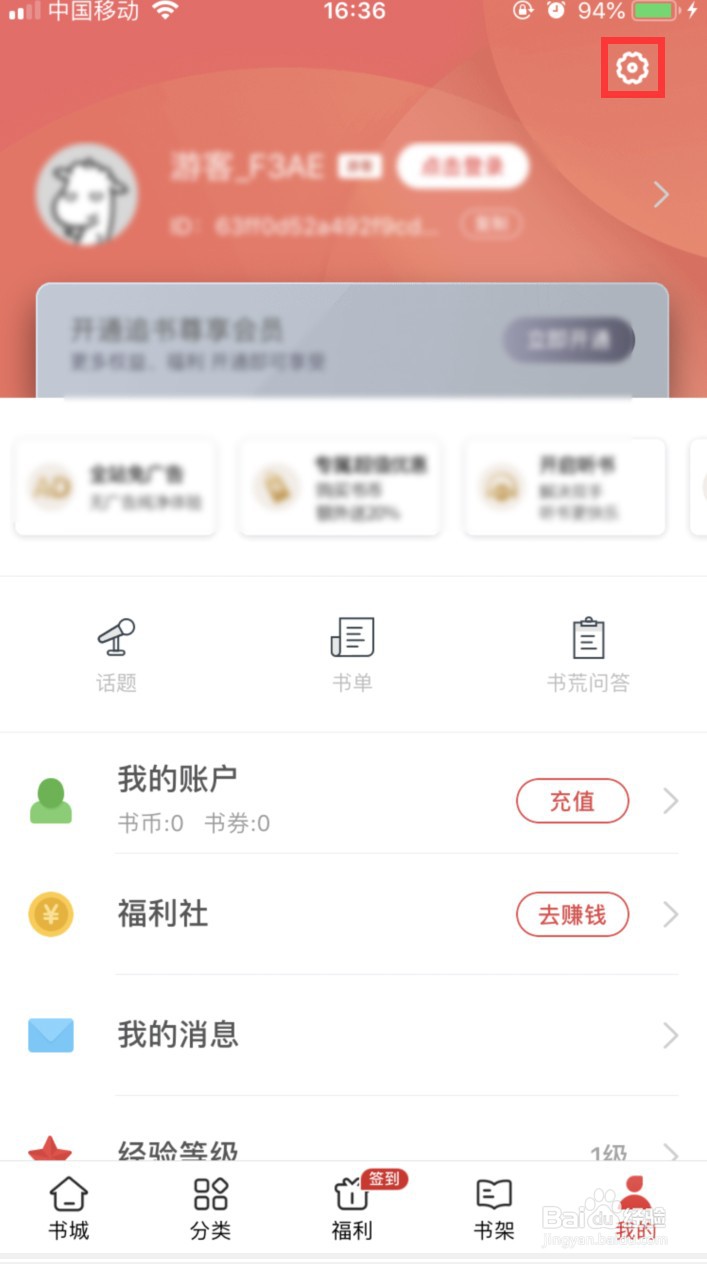707x1264 pixels.
Task: Tap the 点击登录 login button
Action: click(462, 167)
